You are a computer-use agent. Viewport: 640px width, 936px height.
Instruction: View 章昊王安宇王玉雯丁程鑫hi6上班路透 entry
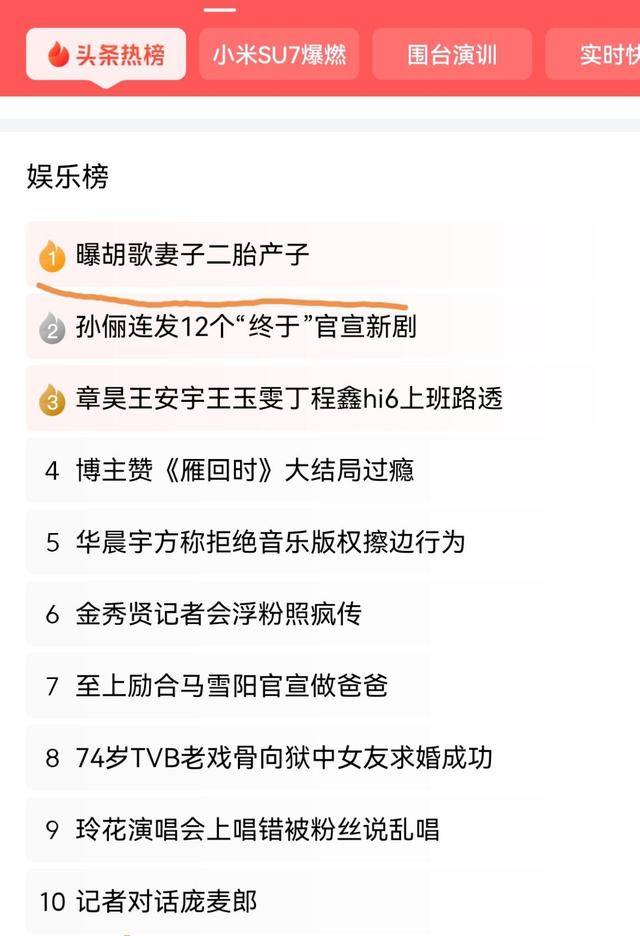coord(289,399)
